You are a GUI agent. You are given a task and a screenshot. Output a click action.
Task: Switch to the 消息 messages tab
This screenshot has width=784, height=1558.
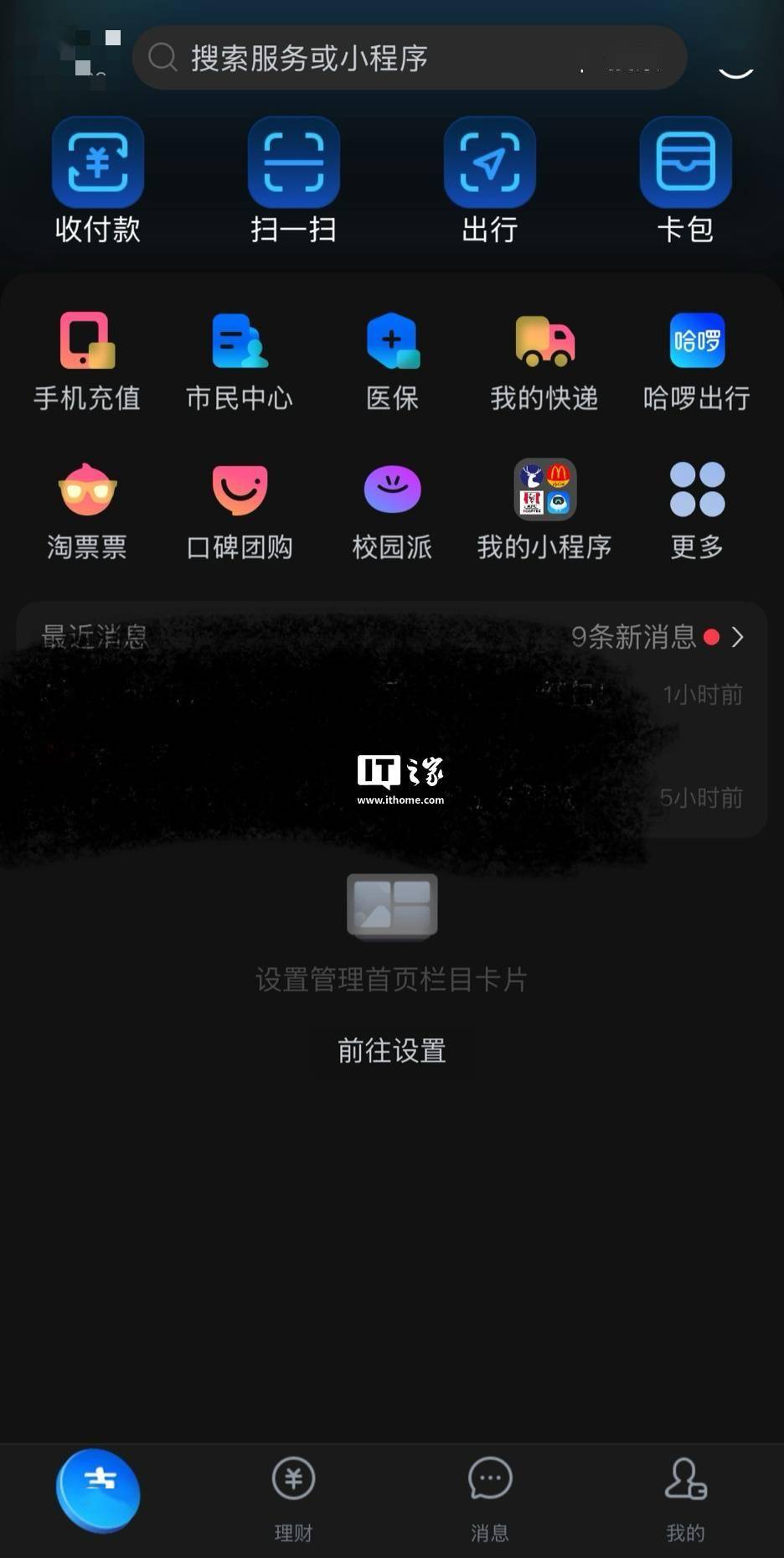pos(489,1498)
